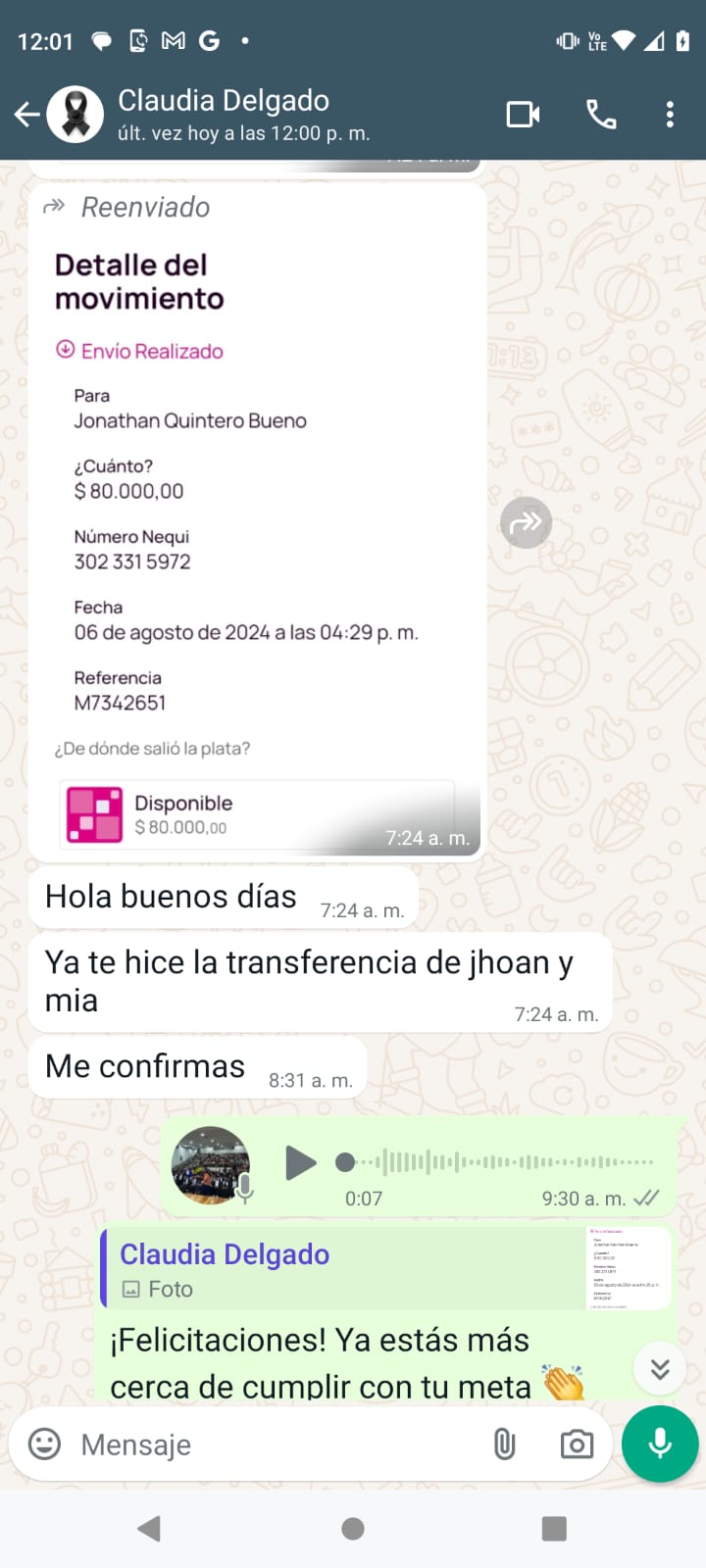
Task: Record a voice message with the microphone
Action: click(x=660, y=1445)
